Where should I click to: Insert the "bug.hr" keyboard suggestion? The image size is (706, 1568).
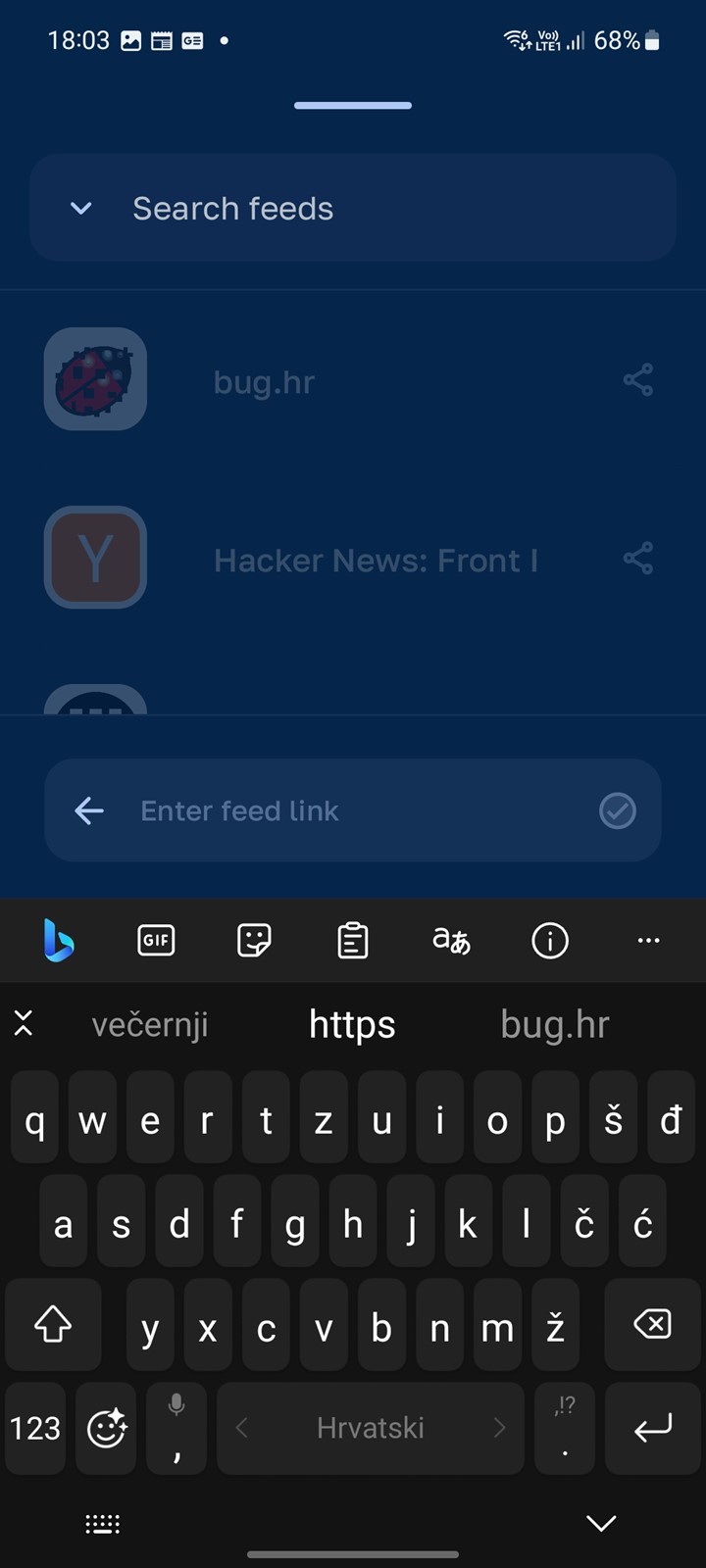coord(555,1024)
